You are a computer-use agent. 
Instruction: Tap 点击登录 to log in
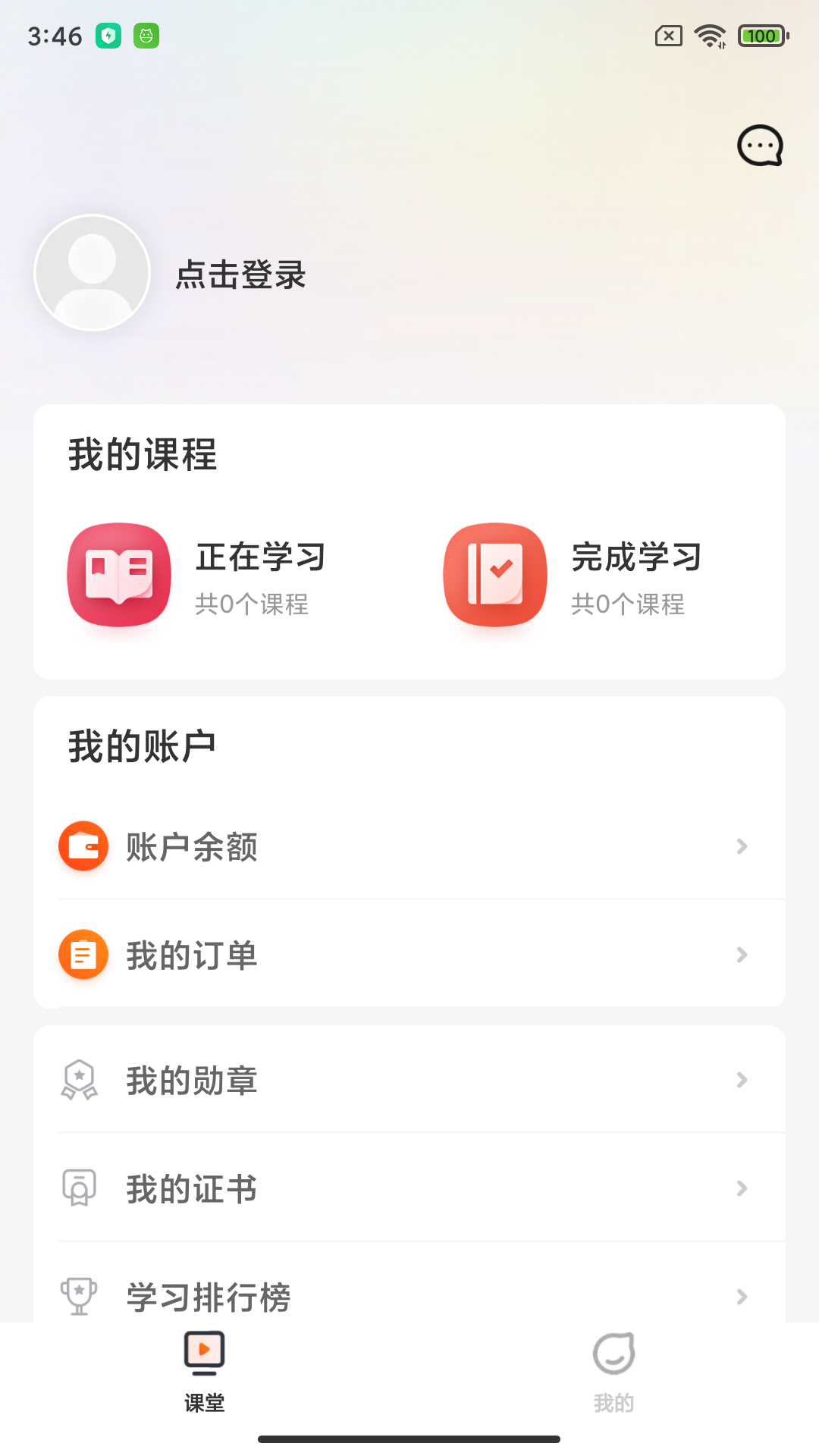coord(240,276)
